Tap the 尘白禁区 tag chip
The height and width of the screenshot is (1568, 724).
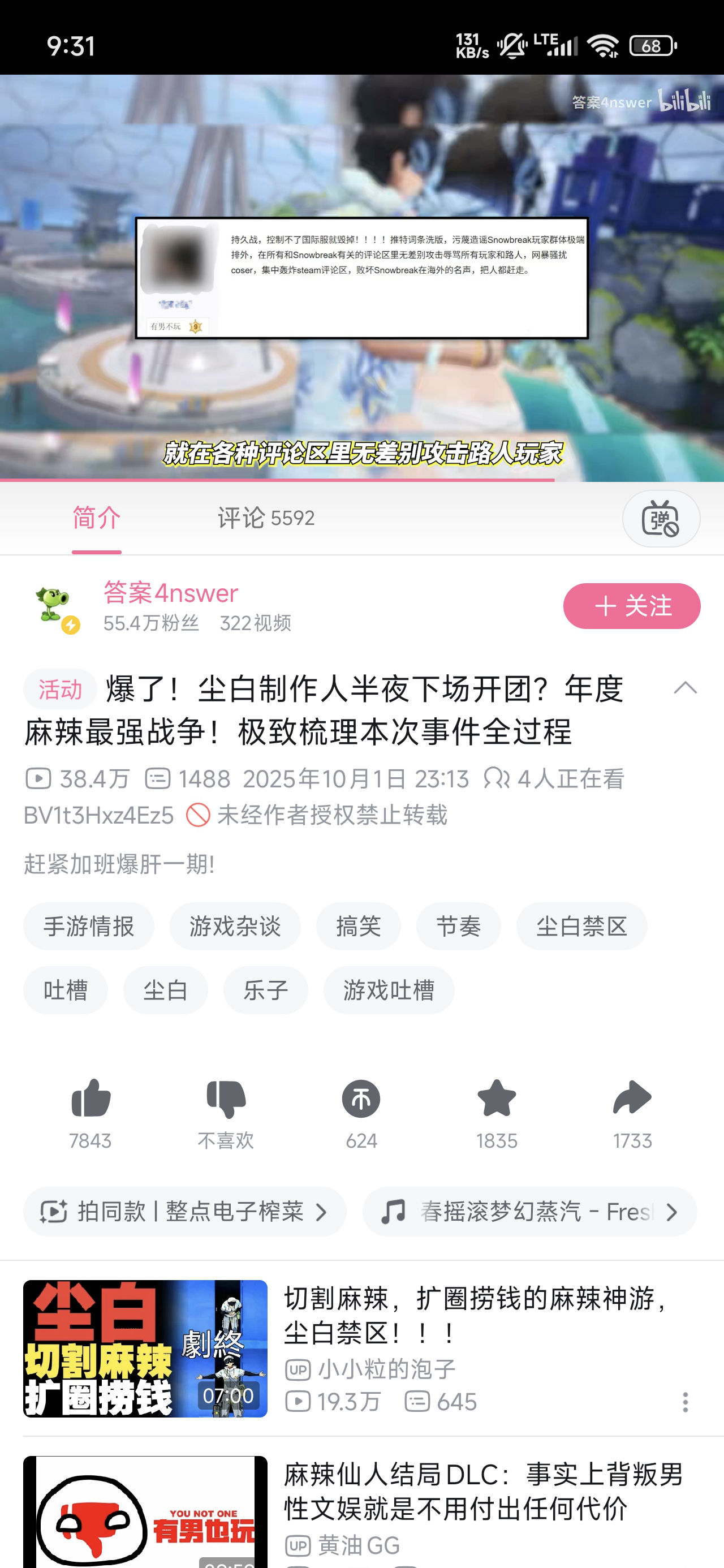[x=581, y=927]
